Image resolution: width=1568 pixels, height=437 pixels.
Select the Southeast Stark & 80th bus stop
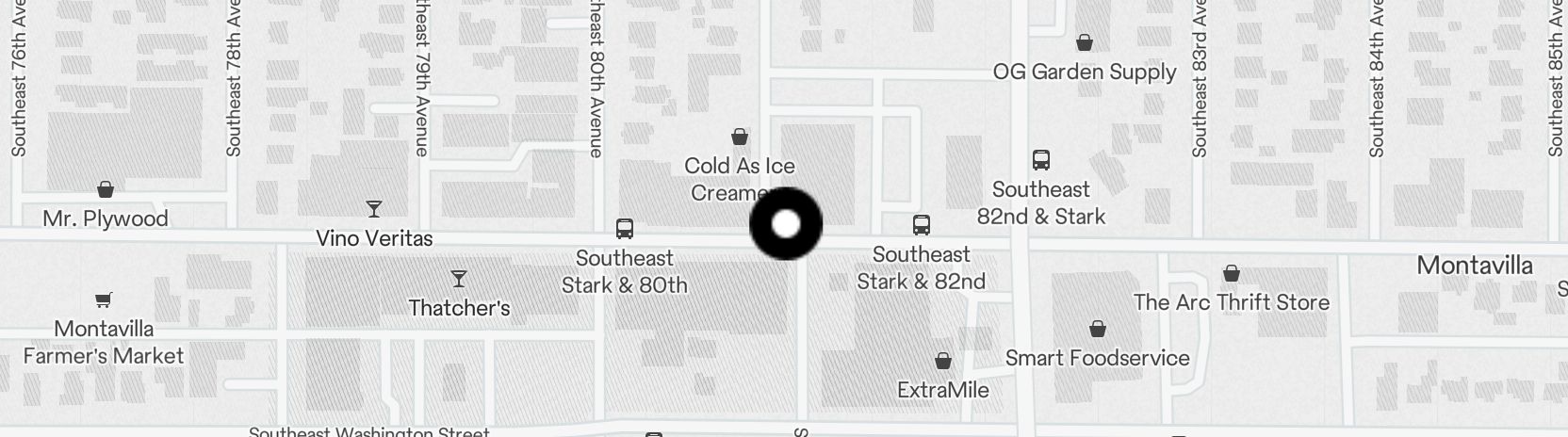click(624, 229)
